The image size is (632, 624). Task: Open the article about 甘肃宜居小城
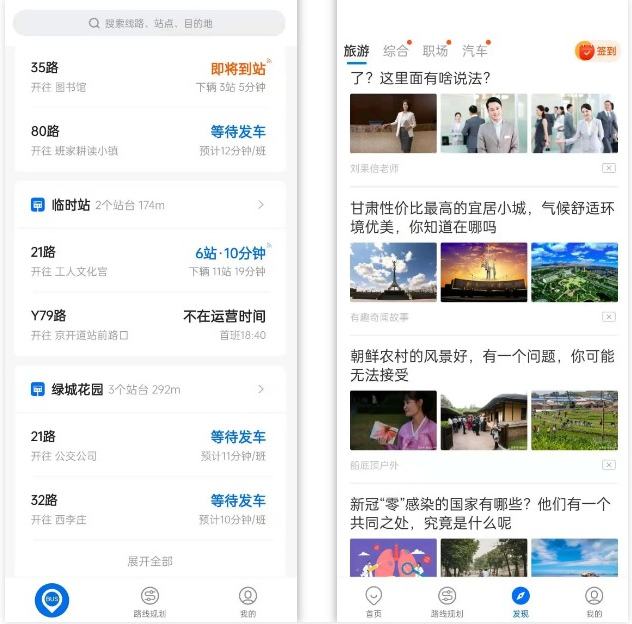click(482, 218)
